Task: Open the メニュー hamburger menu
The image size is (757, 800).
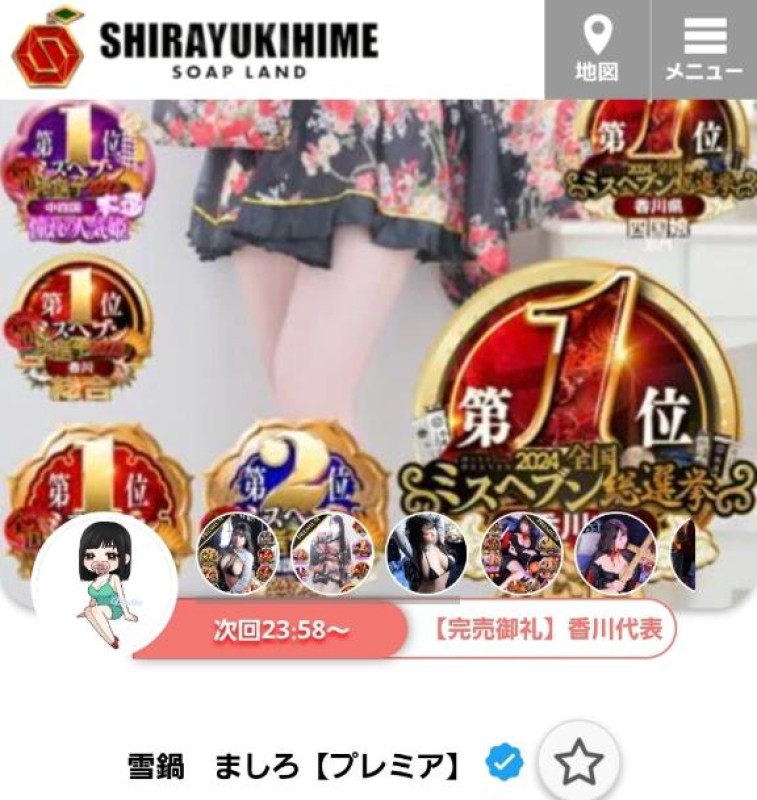Action: click(704, 48)
